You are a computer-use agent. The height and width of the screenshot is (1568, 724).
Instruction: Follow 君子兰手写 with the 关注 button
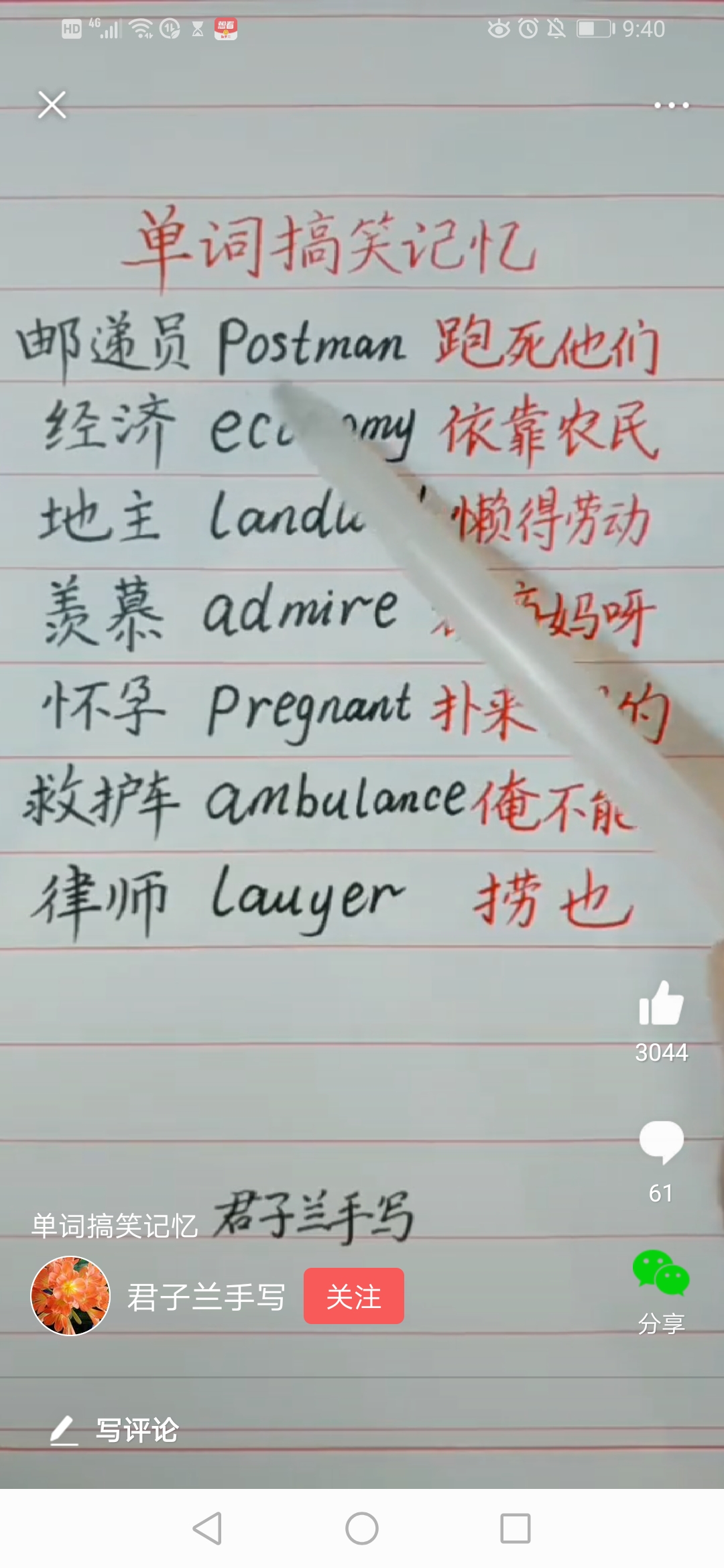[353, 1296]
